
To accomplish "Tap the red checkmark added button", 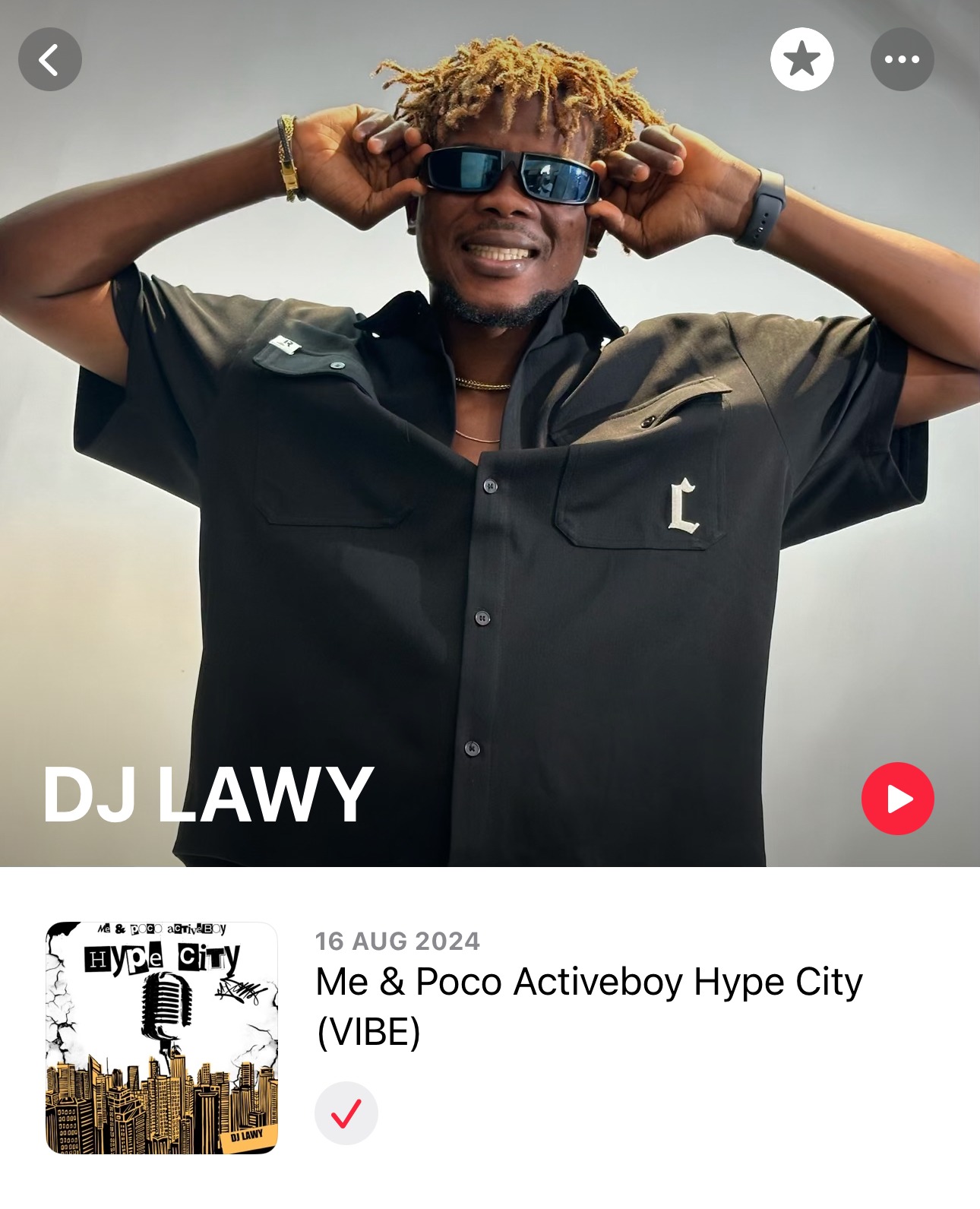I will (x=346, y=1113).
